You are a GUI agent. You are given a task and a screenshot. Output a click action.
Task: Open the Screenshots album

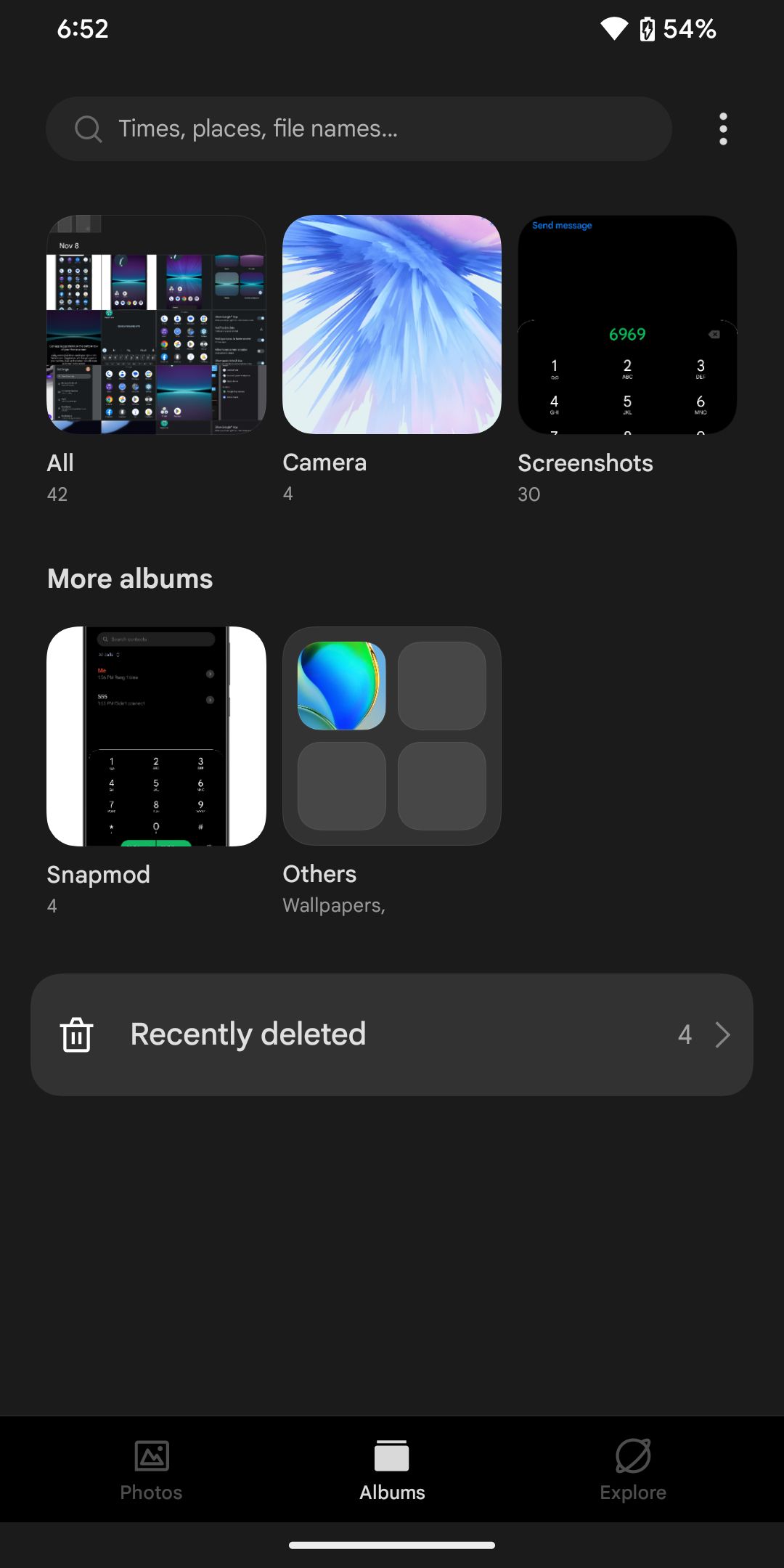627,324
